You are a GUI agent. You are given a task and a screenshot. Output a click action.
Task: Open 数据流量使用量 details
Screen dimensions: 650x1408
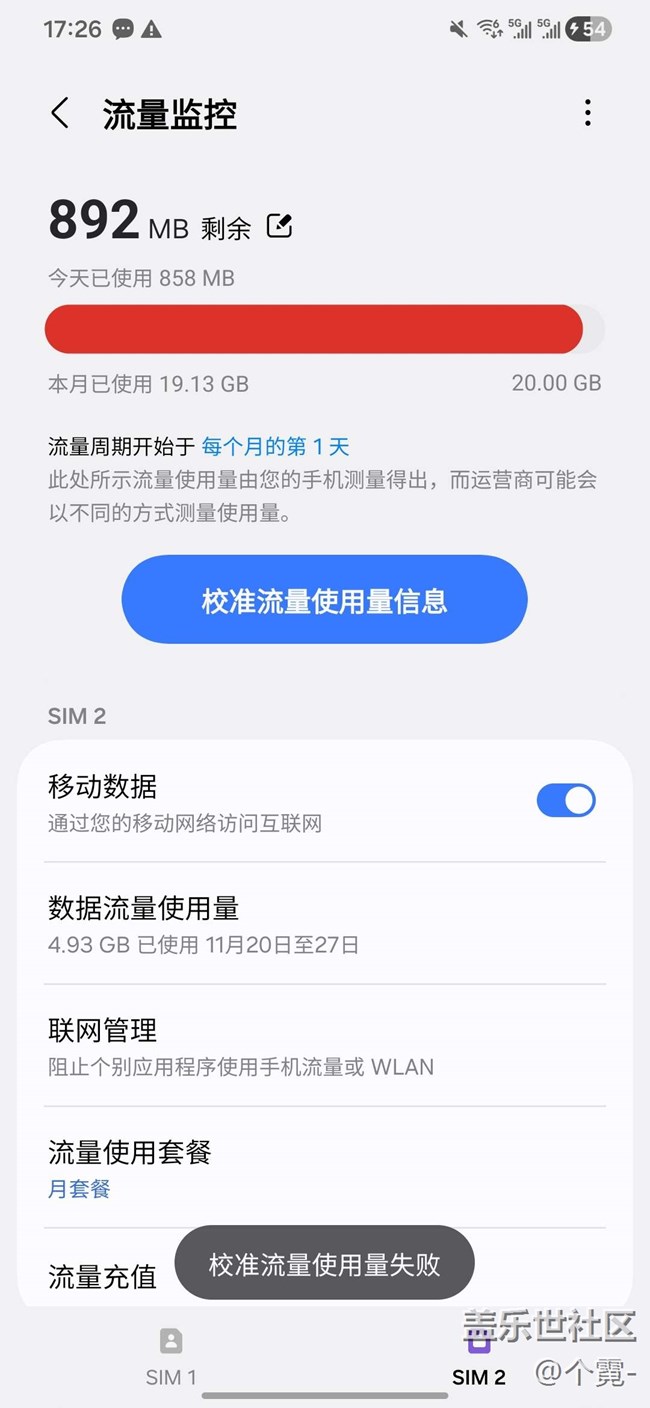tap(325, 924)
